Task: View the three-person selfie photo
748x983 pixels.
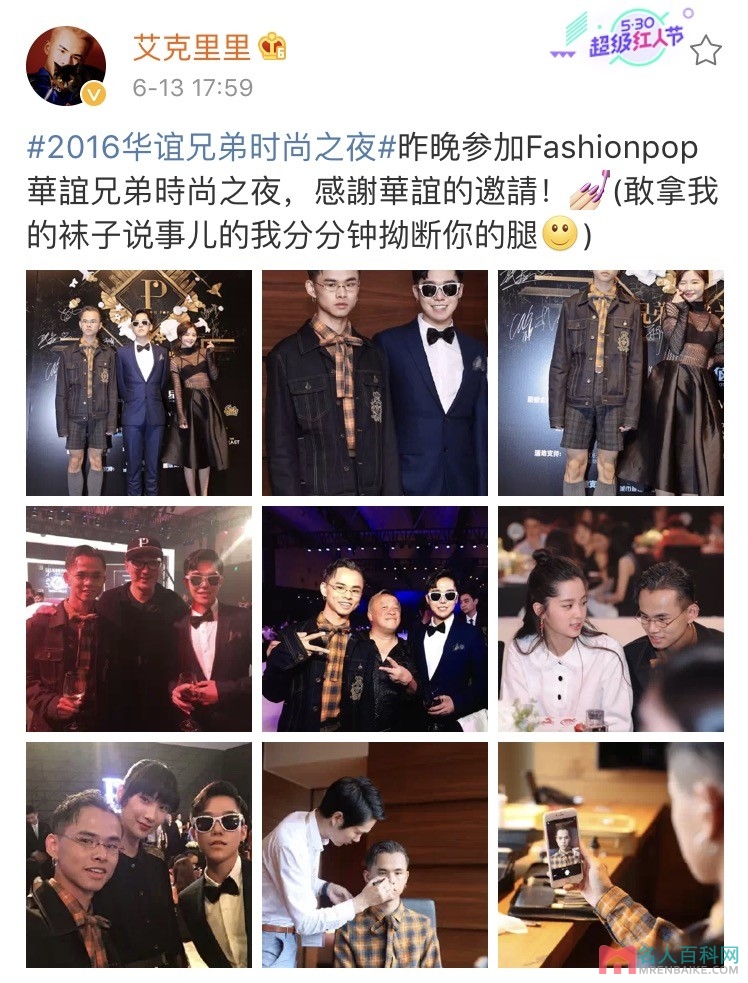Action: pos(138,855)
